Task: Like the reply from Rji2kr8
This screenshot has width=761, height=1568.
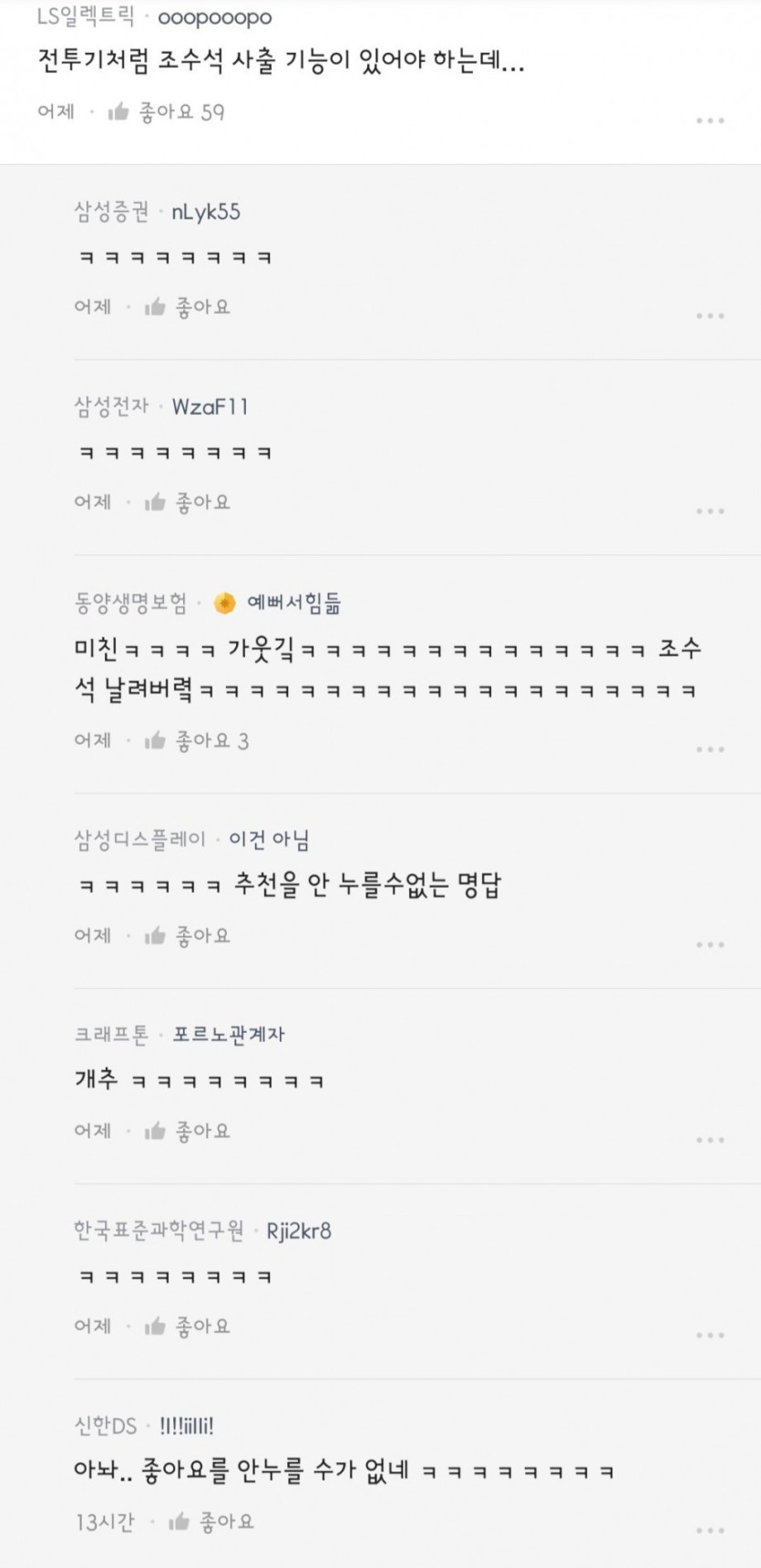Action: tap(155, 1326)
